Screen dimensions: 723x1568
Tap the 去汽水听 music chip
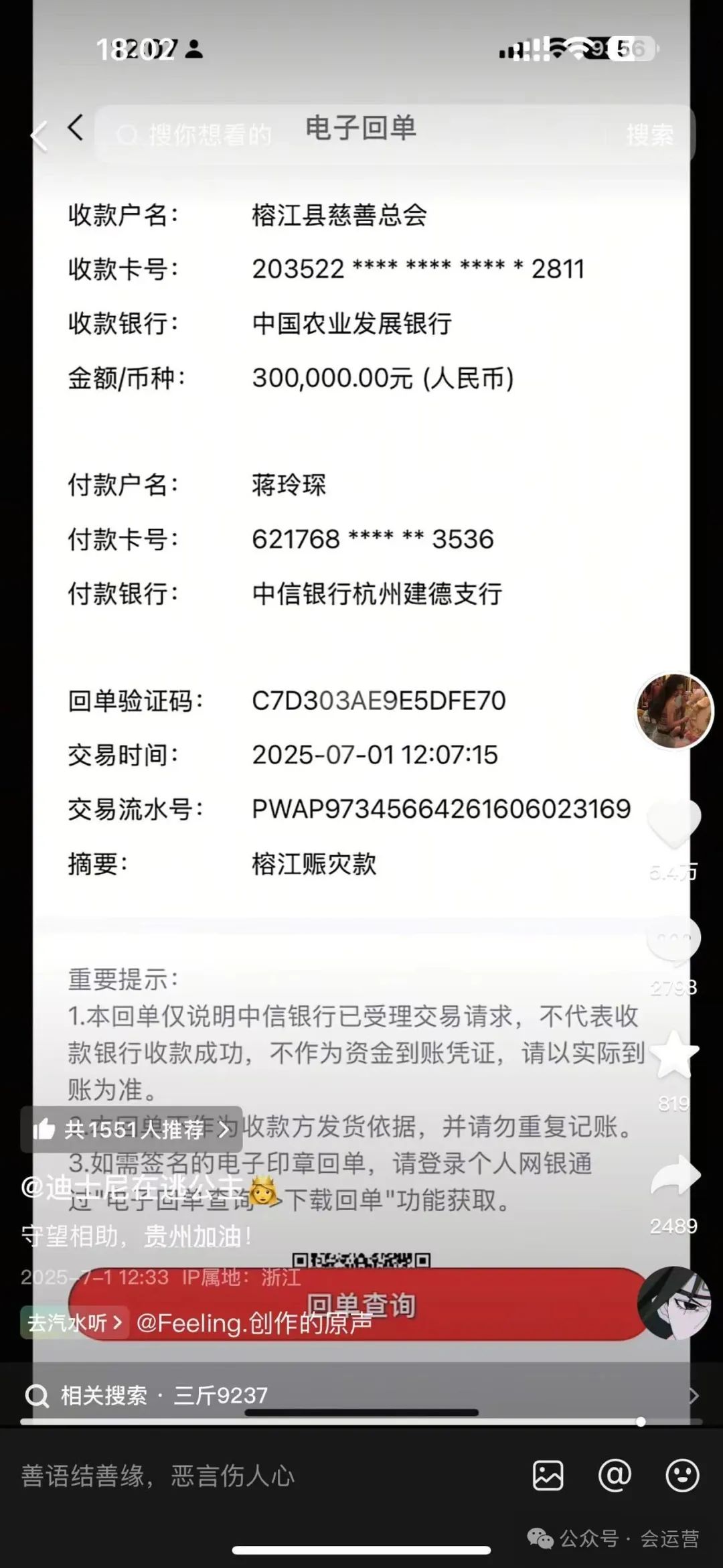click(x=74, y=1322)
